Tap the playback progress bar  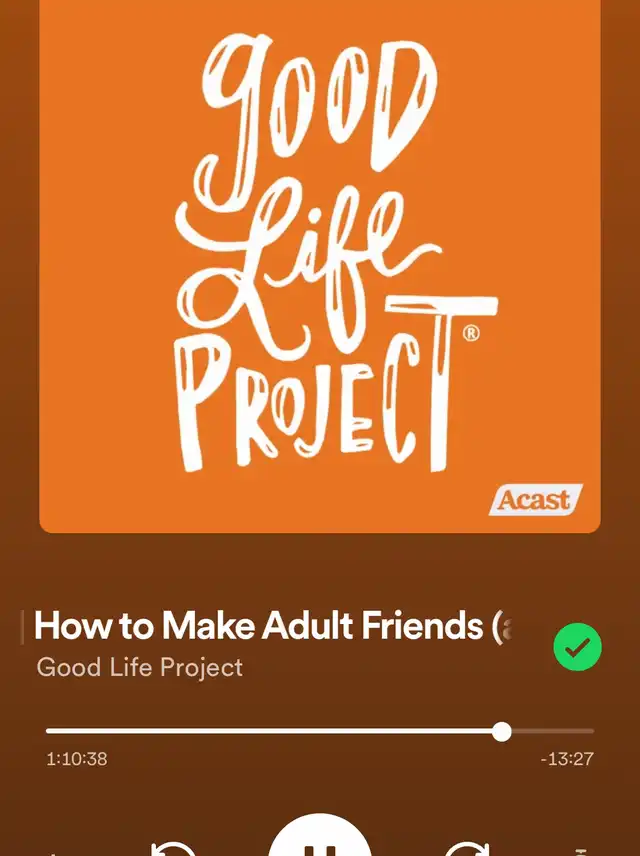pos(320,731)
